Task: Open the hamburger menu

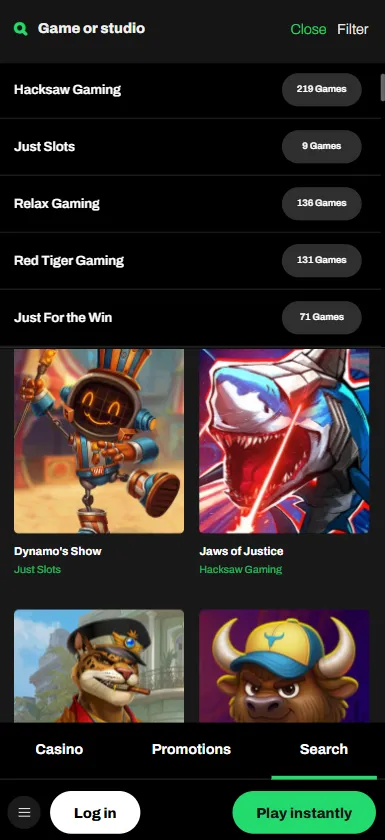Action: click(x=24, y=812)
